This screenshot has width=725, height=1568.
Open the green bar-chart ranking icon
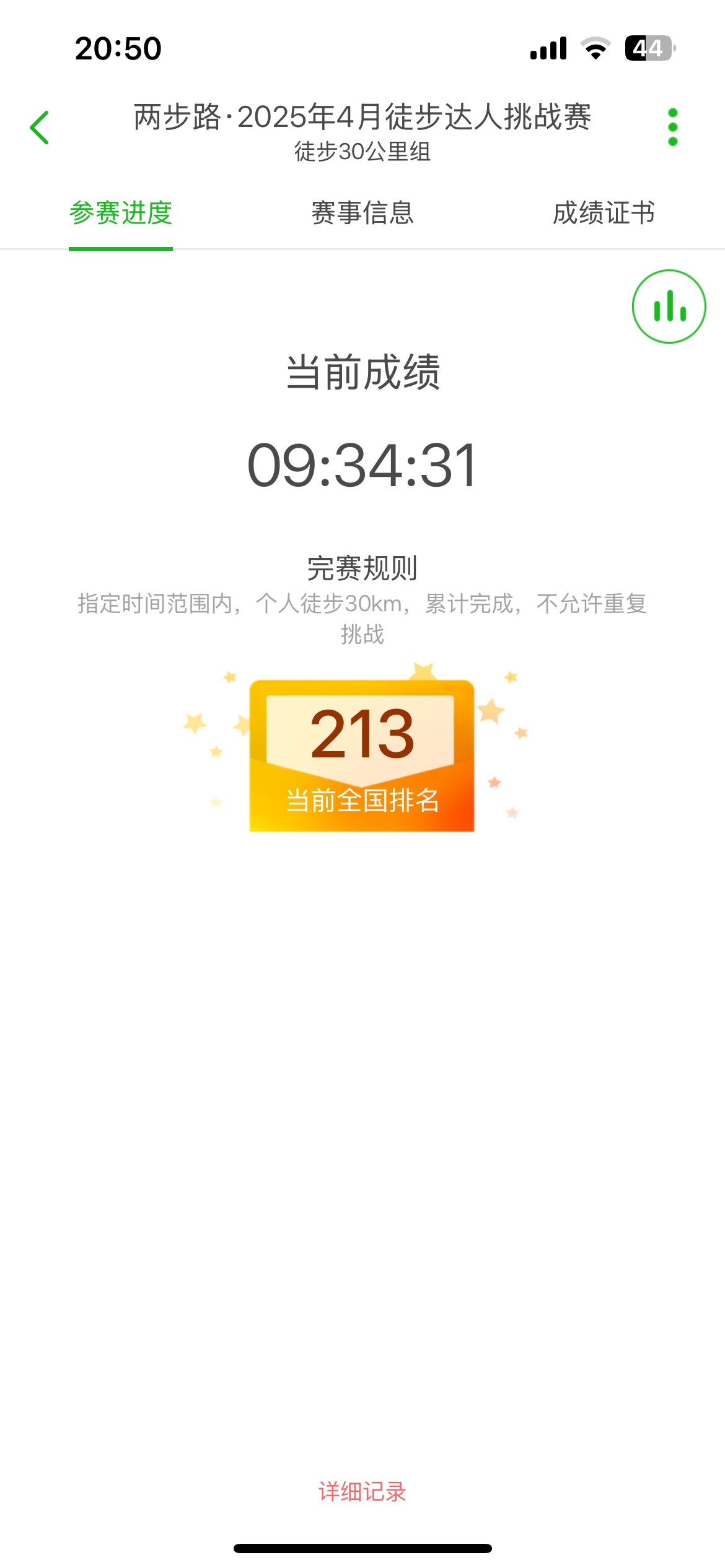[669, 307]
